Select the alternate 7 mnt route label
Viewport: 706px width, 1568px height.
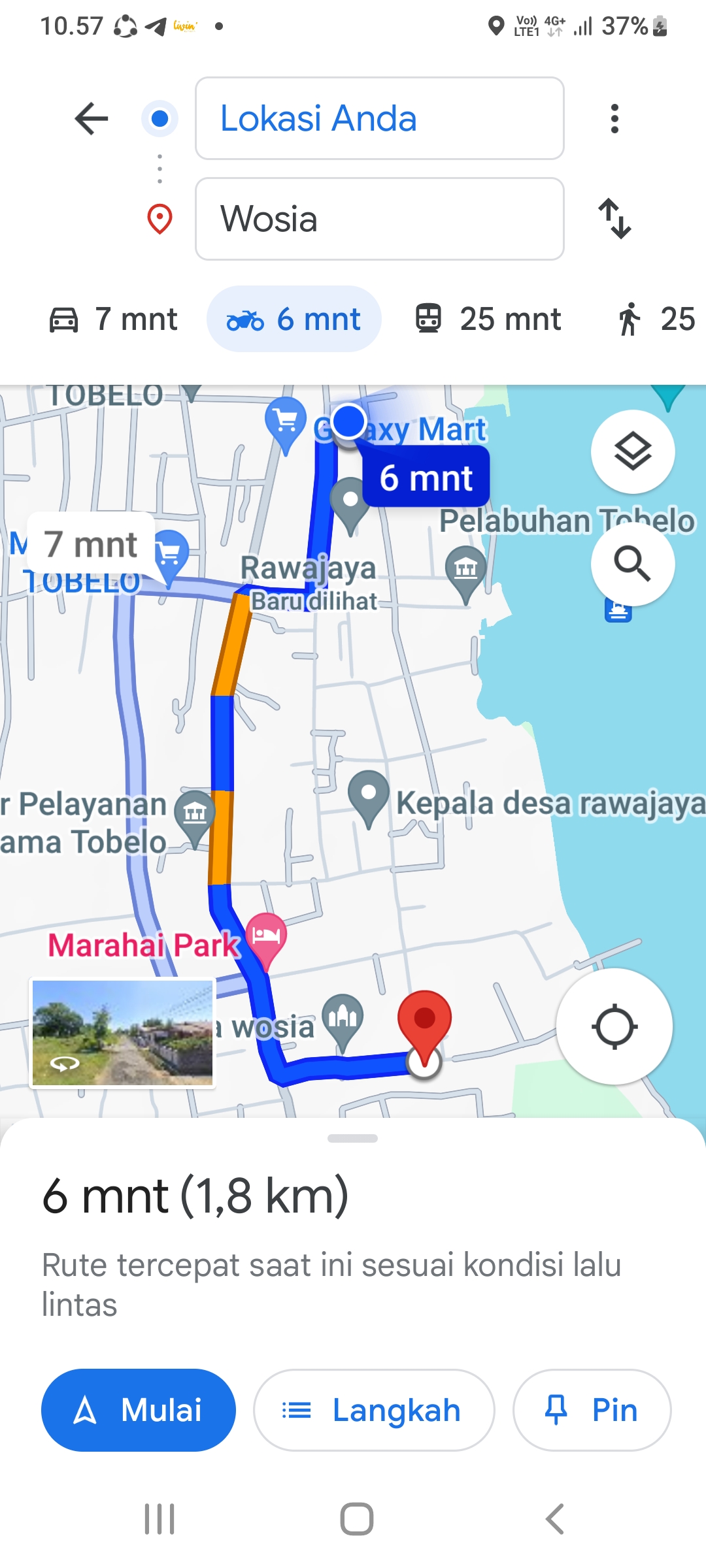click(x=91, y=544)
